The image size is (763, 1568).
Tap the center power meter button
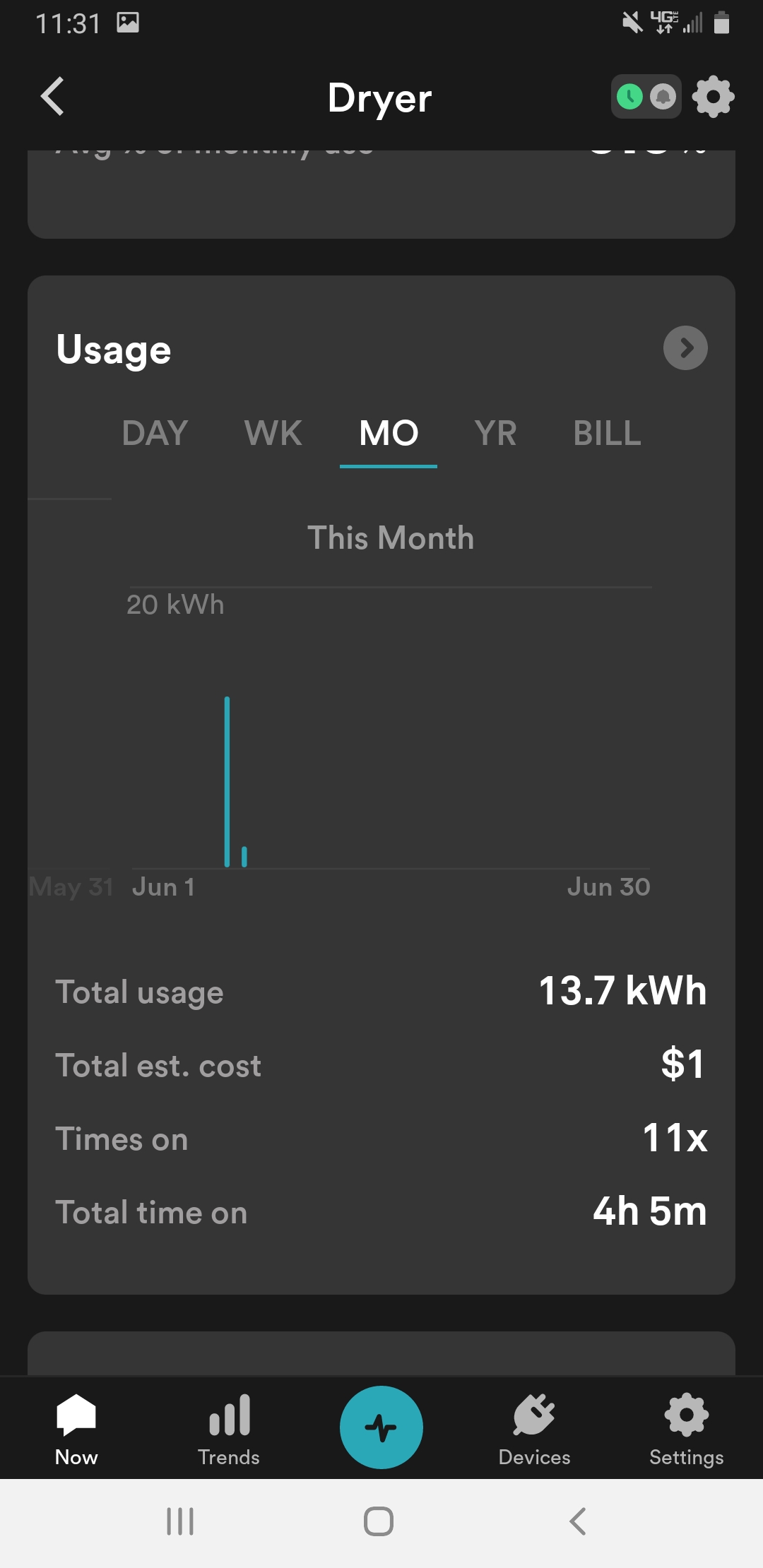[381, 1427]
